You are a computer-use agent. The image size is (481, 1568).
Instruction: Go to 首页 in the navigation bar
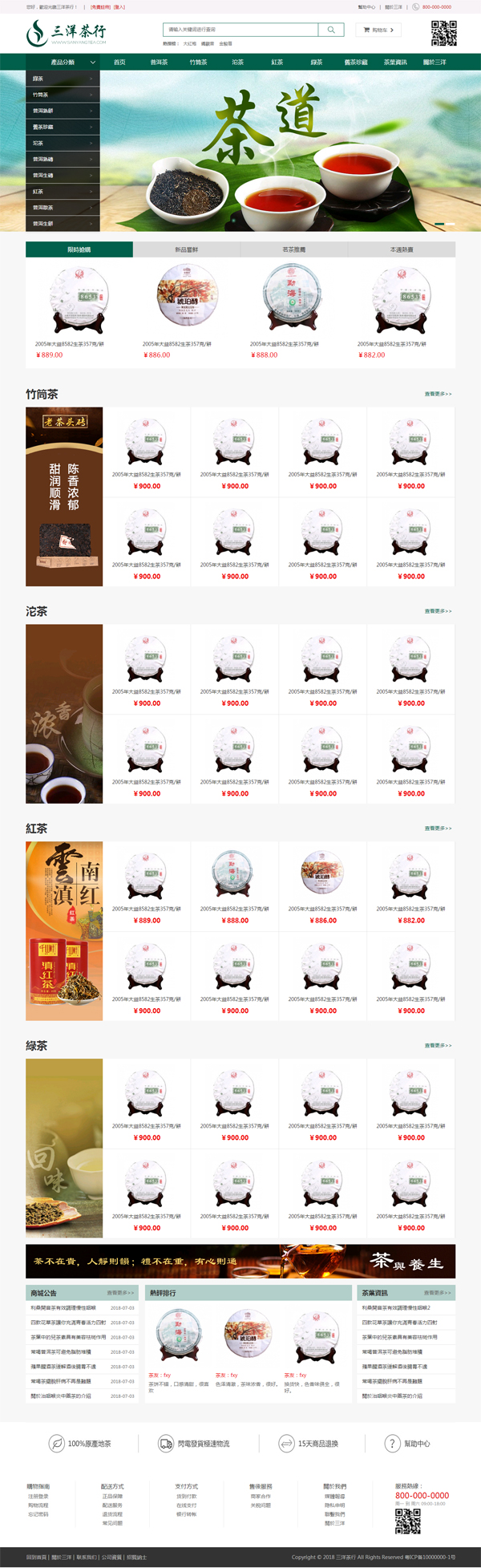[x=119, y=62]
